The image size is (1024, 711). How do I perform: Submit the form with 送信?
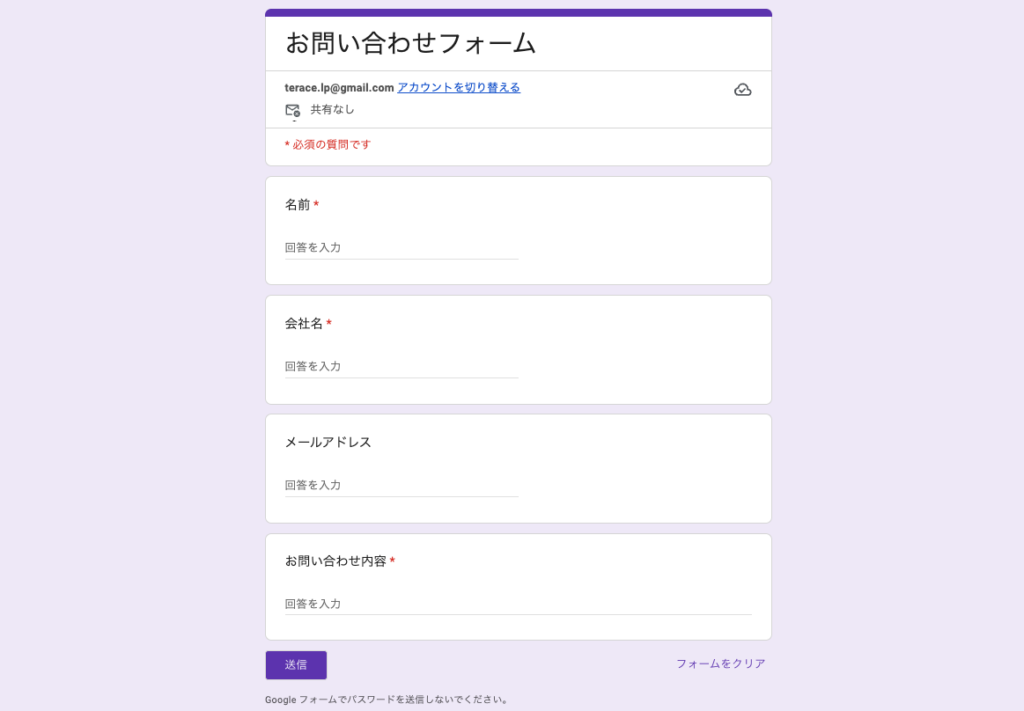pyautogui.click(x=295, y=665)
